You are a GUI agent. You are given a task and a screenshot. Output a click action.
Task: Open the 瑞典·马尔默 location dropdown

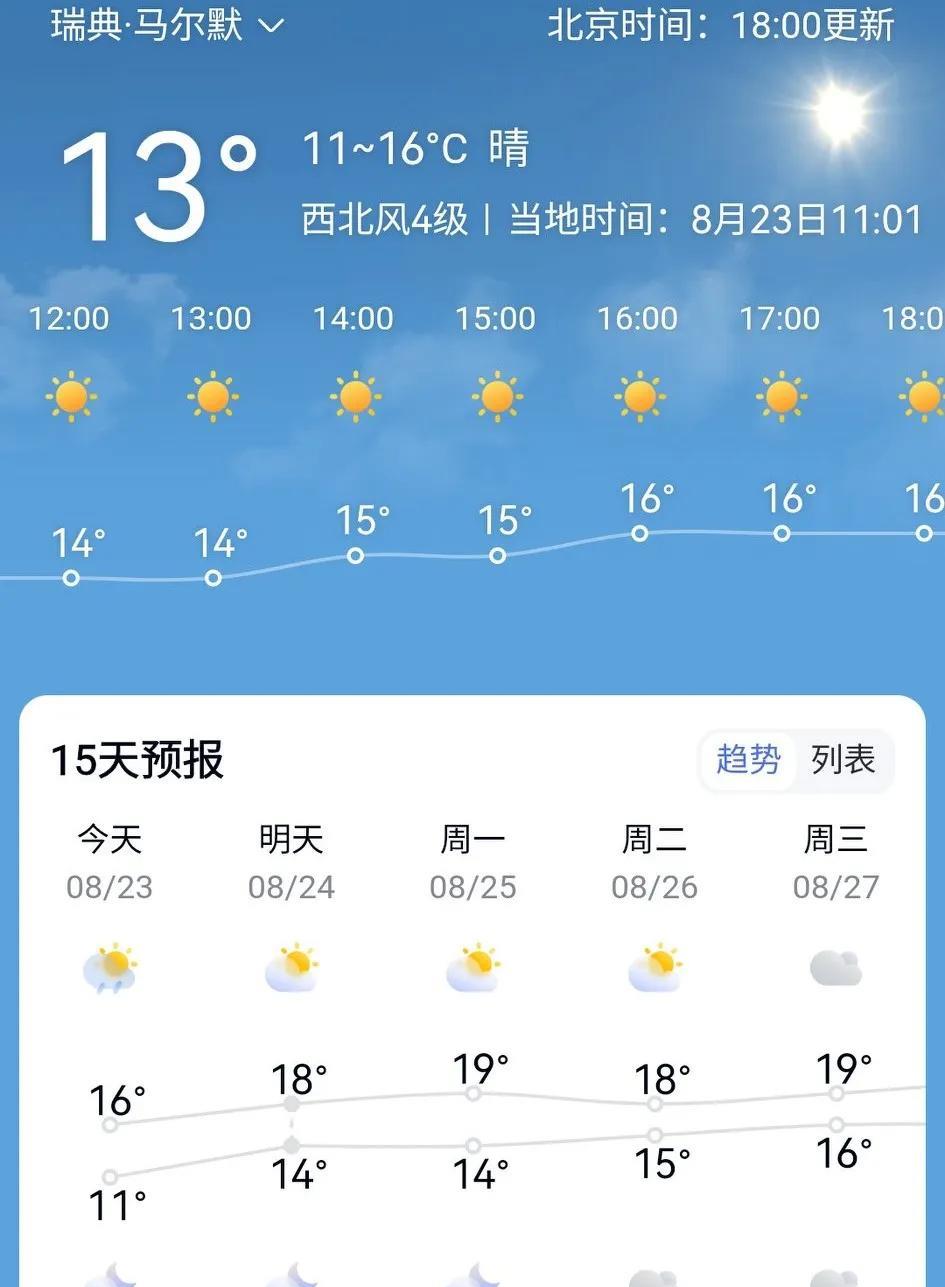click(167, 26)
